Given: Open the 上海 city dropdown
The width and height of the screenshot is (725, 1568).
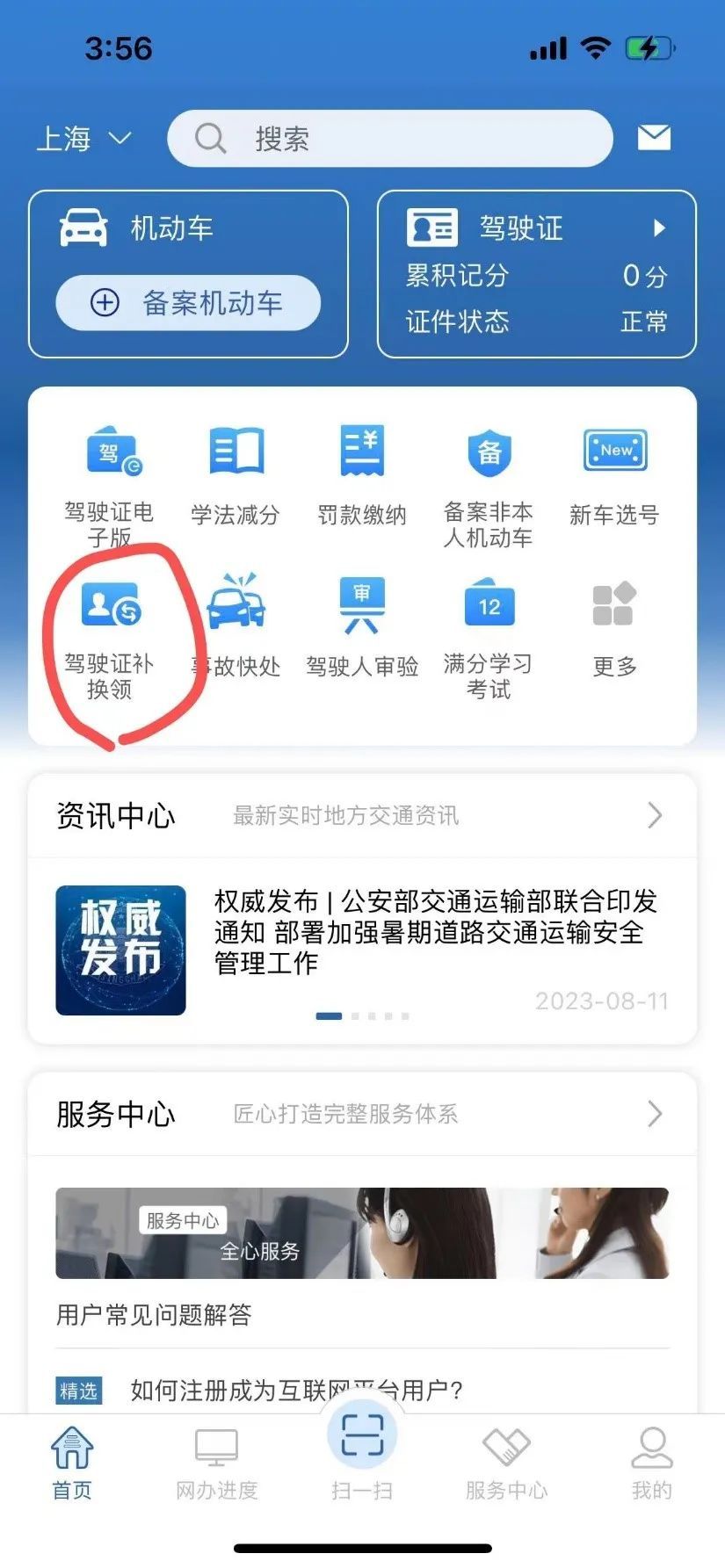Looking at the screenshot, I should pos(83,139).
